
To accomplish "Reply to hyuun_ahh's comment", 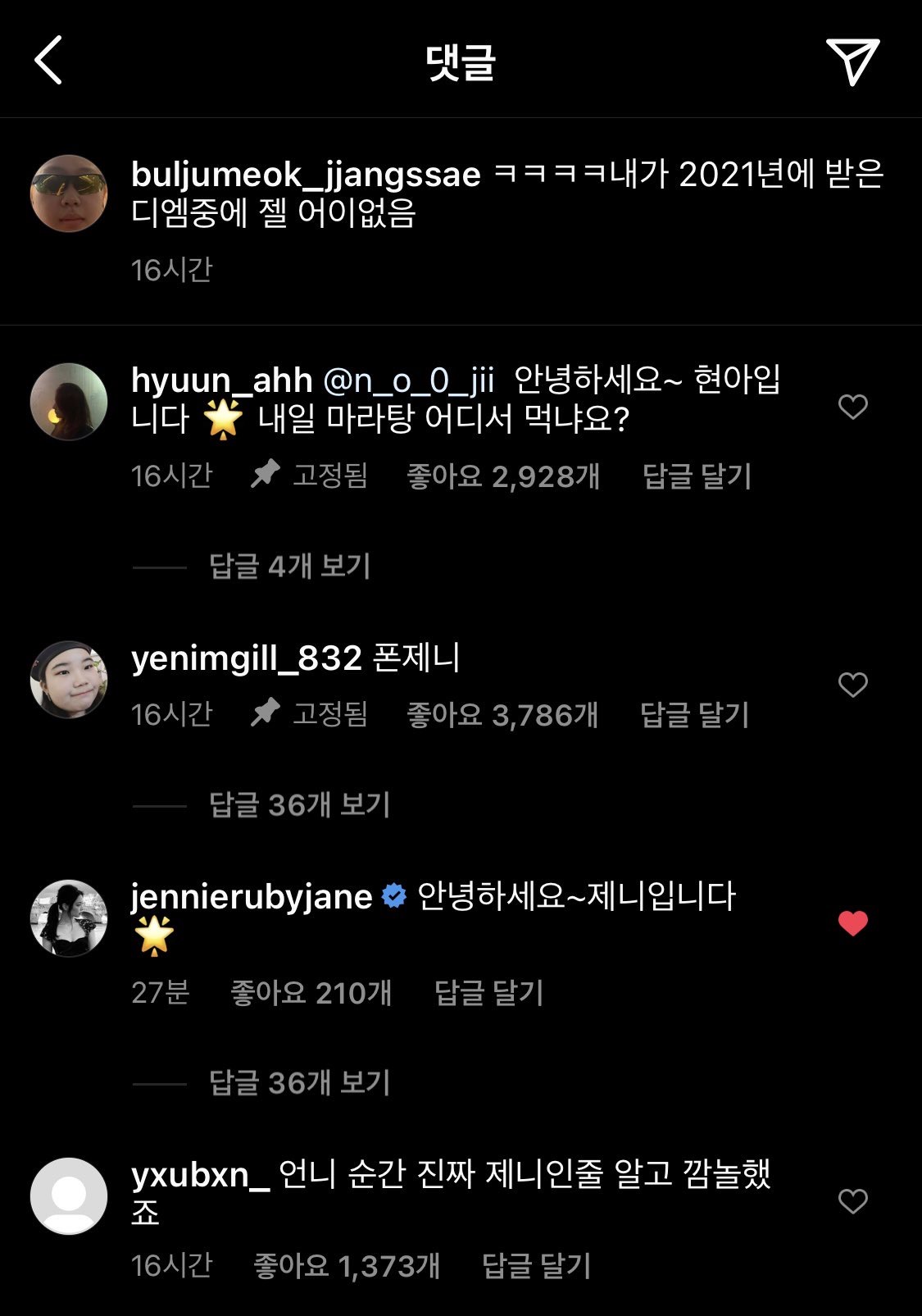I will 697,476.
